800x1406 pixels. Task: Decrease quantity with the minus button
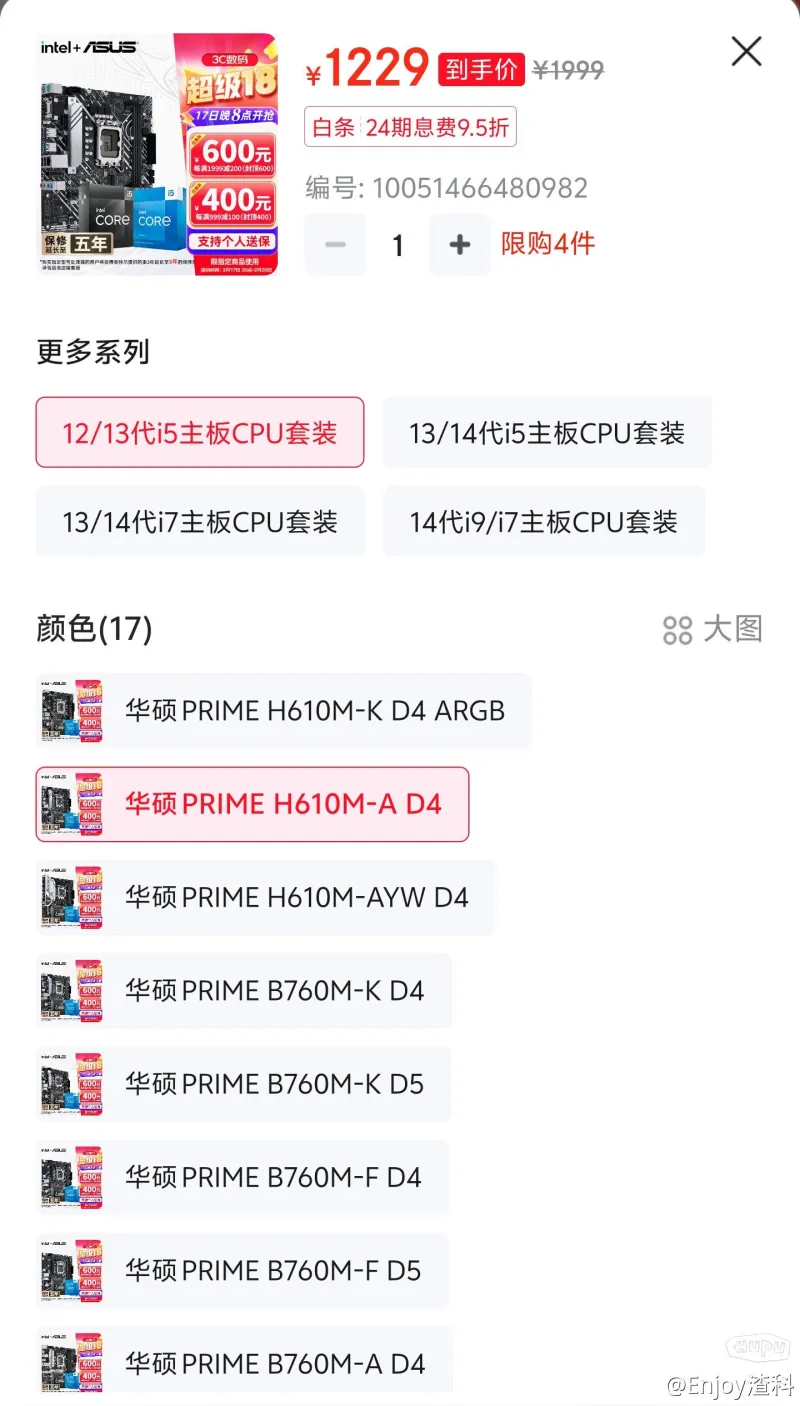tap(336, 245)
